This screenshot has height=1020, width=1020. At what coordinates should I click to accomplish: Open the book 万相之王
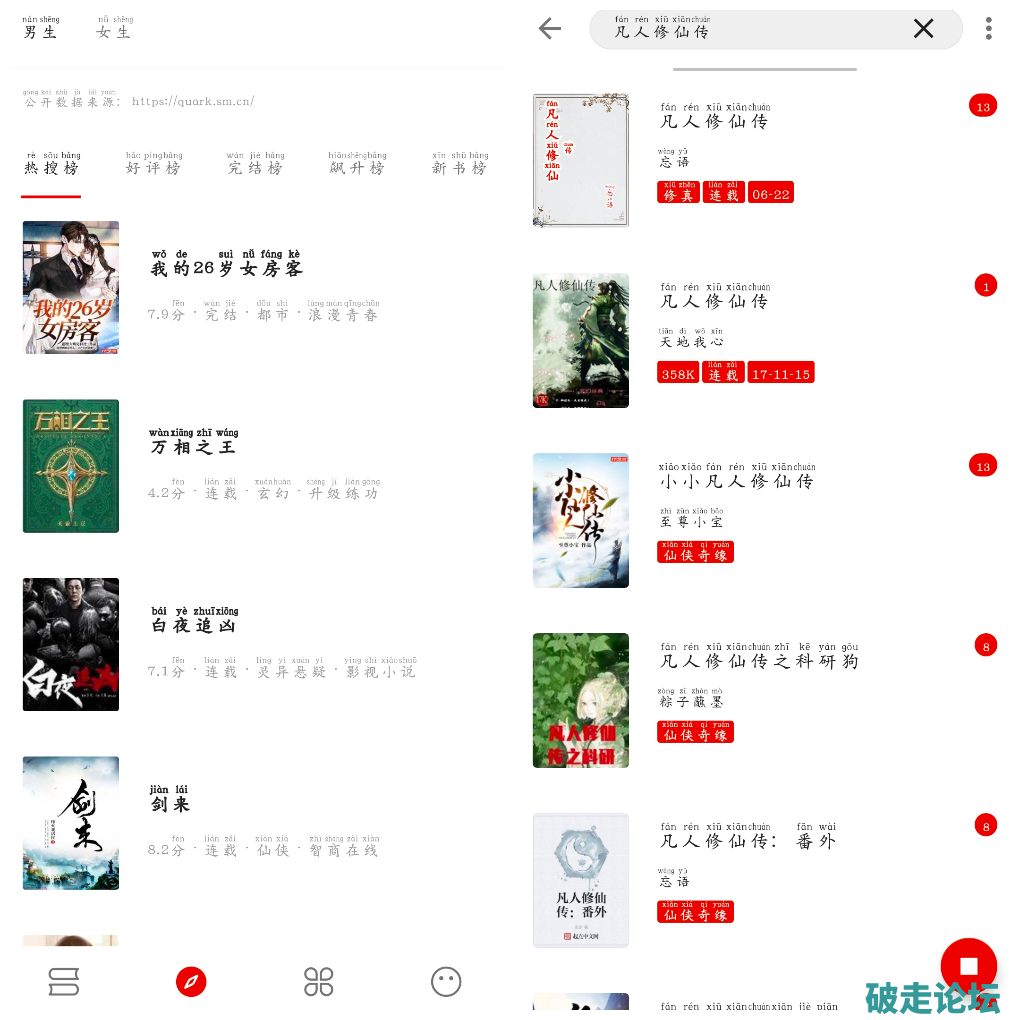[x=194, y=446]
